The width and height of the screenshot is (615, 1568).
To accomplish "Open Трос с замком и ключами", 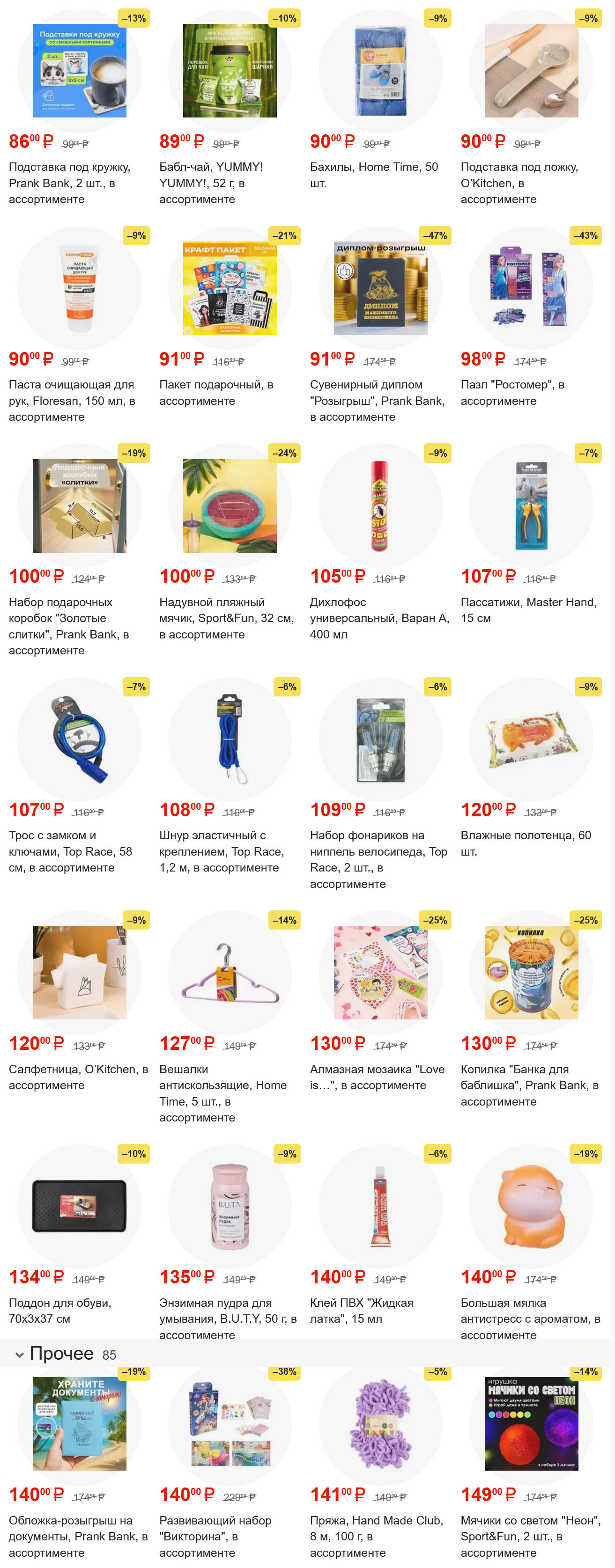I will click(79, 740).
